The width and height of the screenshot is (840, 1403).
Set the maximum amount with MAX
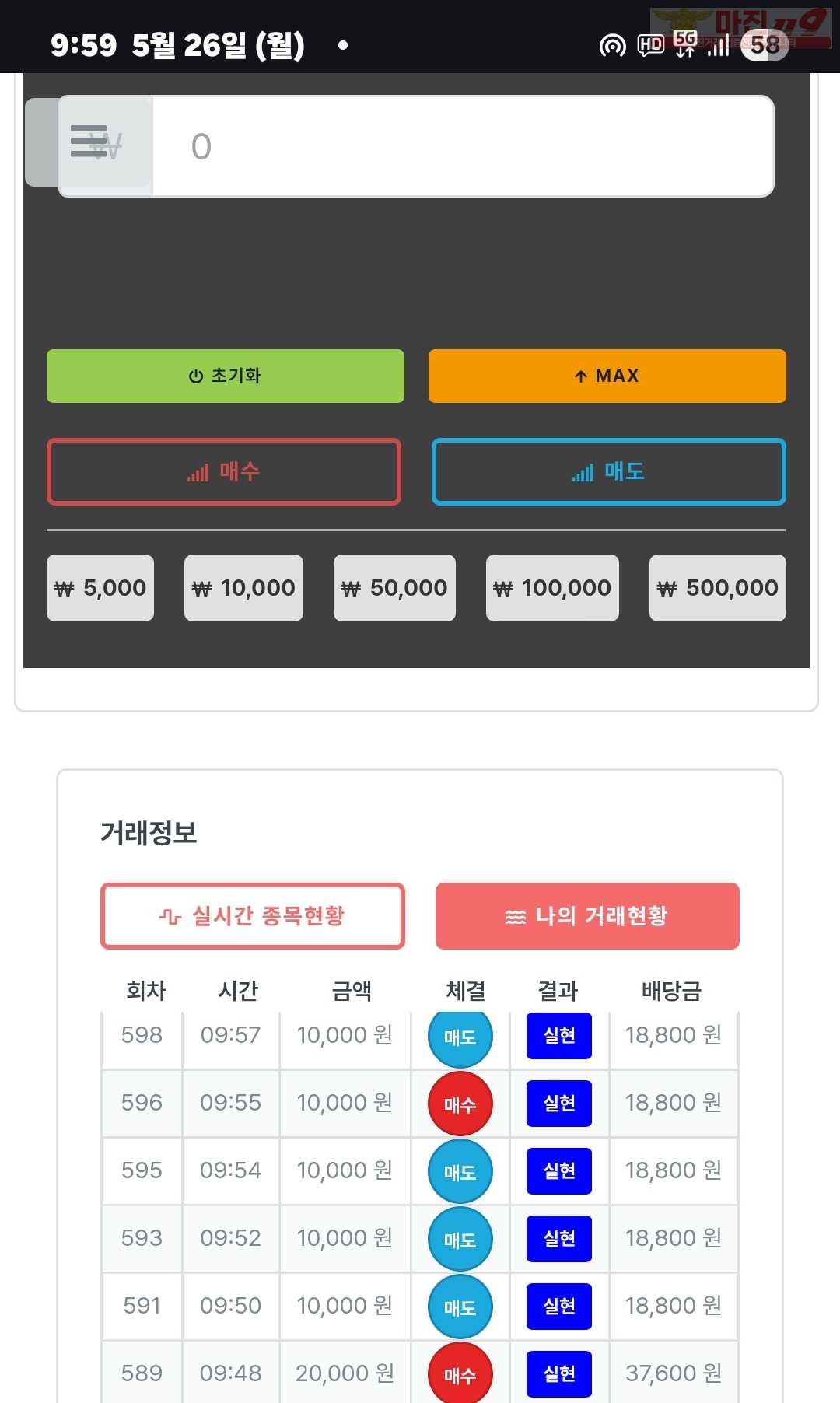607,376
